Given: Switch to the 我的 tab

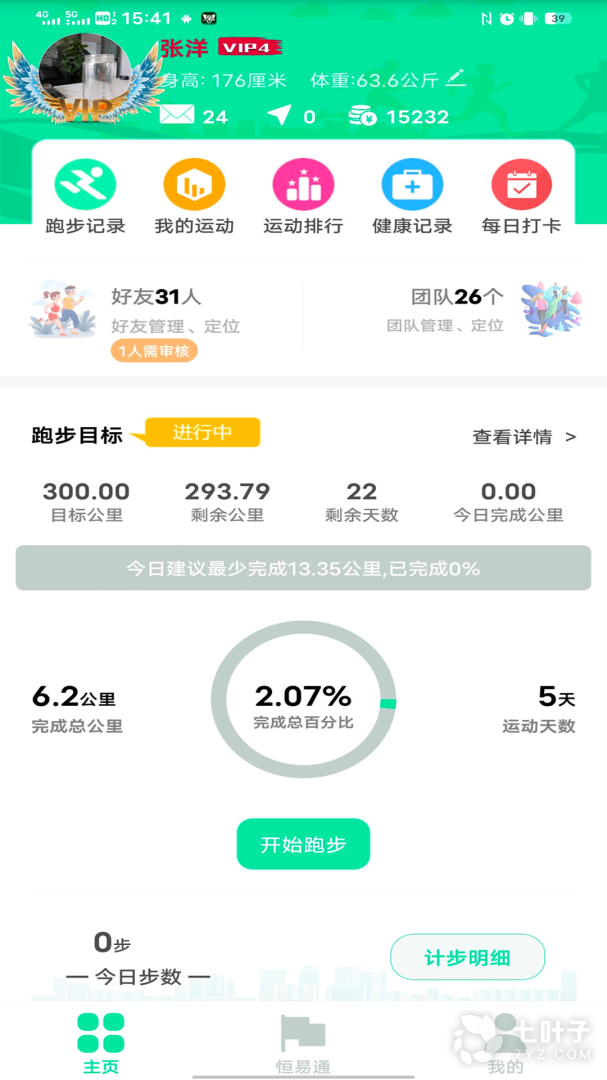Looking at the screenshot, I should click(x=505, y=1042).
